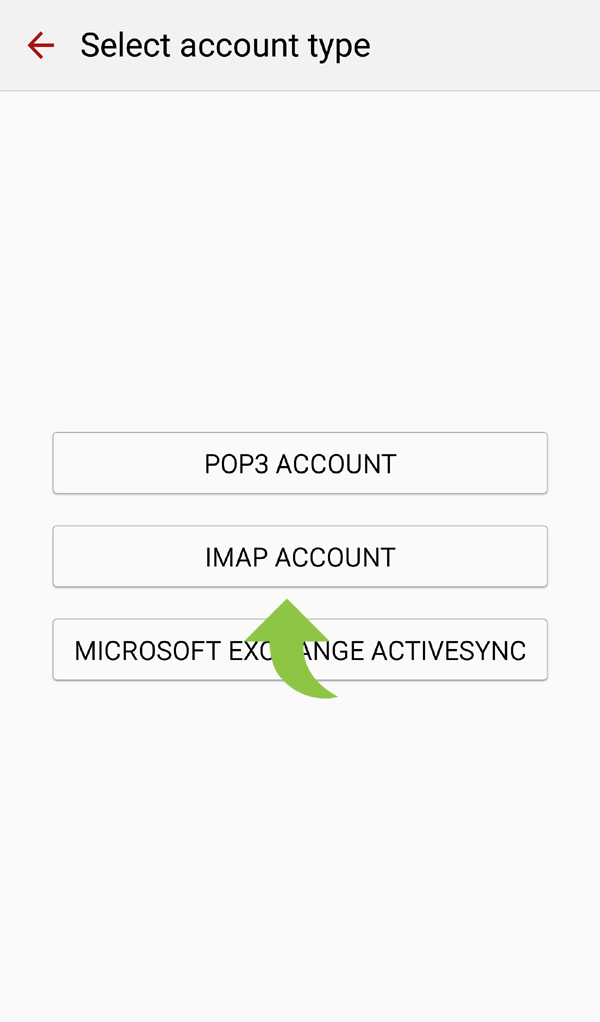600x1022 pixels.
Task: Select the IMAP account option
Action: click(300, 556)
